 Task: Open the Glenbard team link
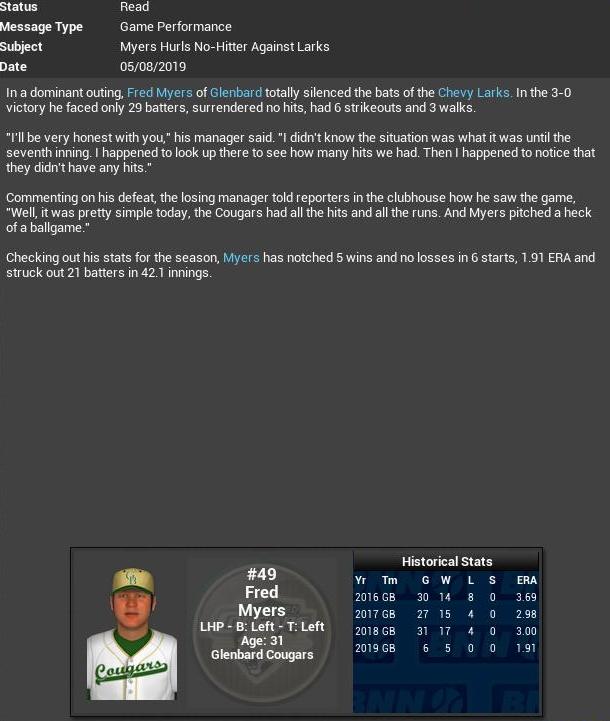tap(235, 92)
